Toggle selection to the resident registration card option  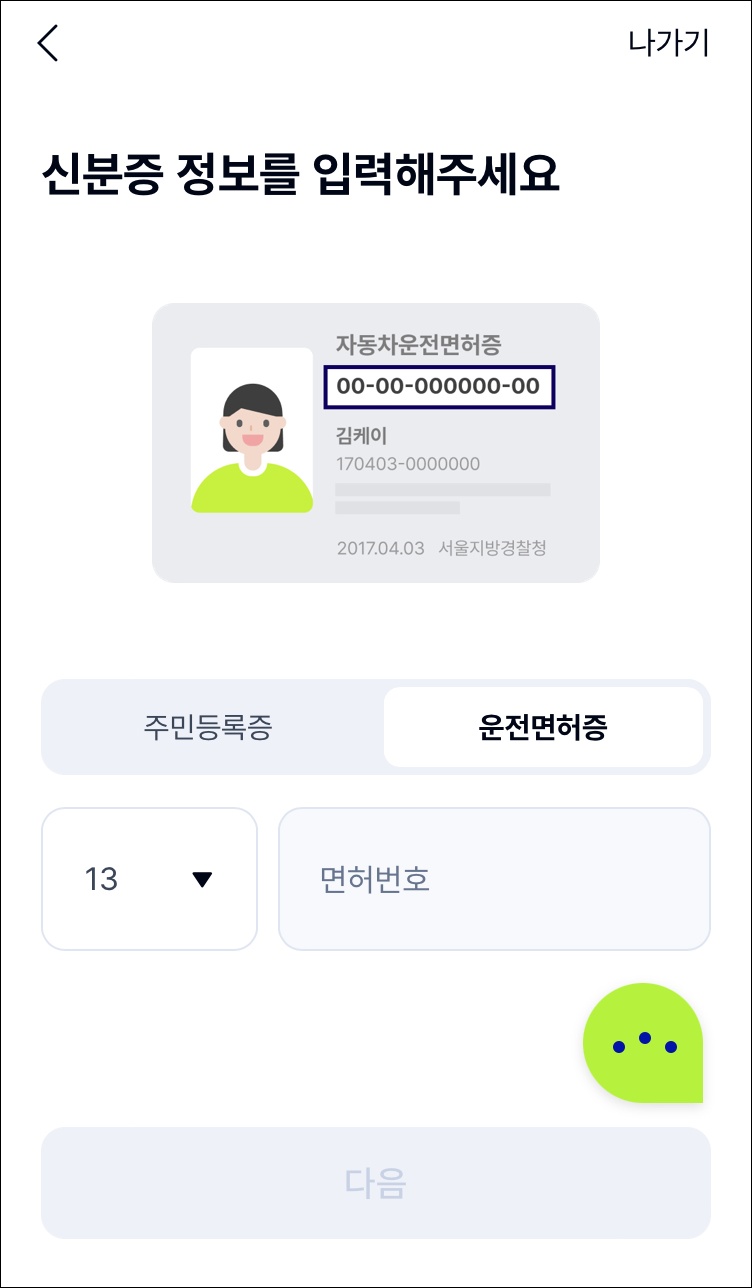point(210,726)
